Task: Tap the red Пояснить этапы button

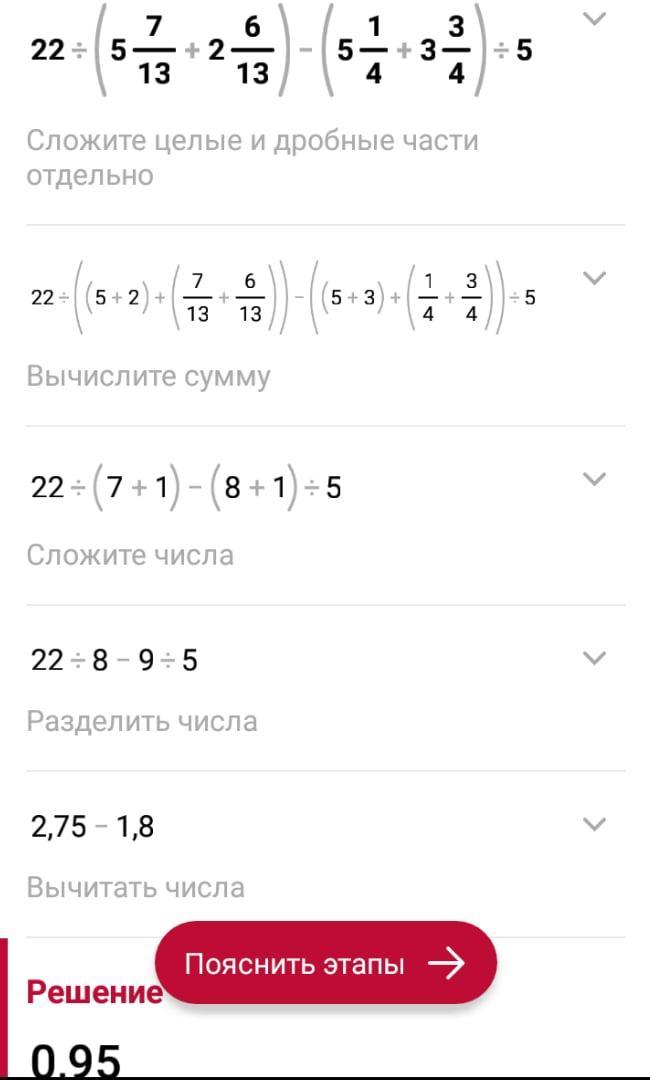Action: coord(325,964)
